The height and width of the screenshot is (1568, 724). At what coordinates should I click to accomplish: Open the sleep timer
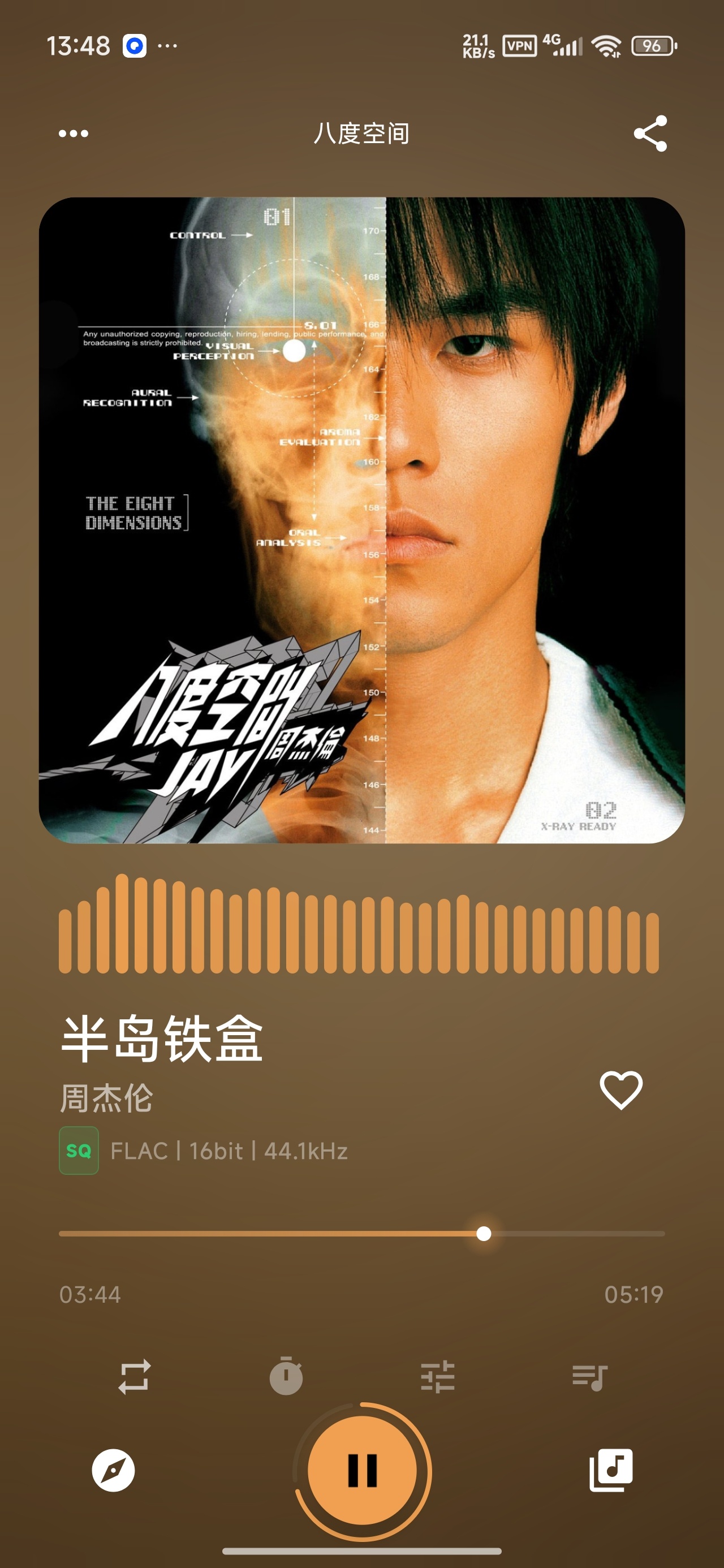pyautogui.click(x=286, y=1376)
